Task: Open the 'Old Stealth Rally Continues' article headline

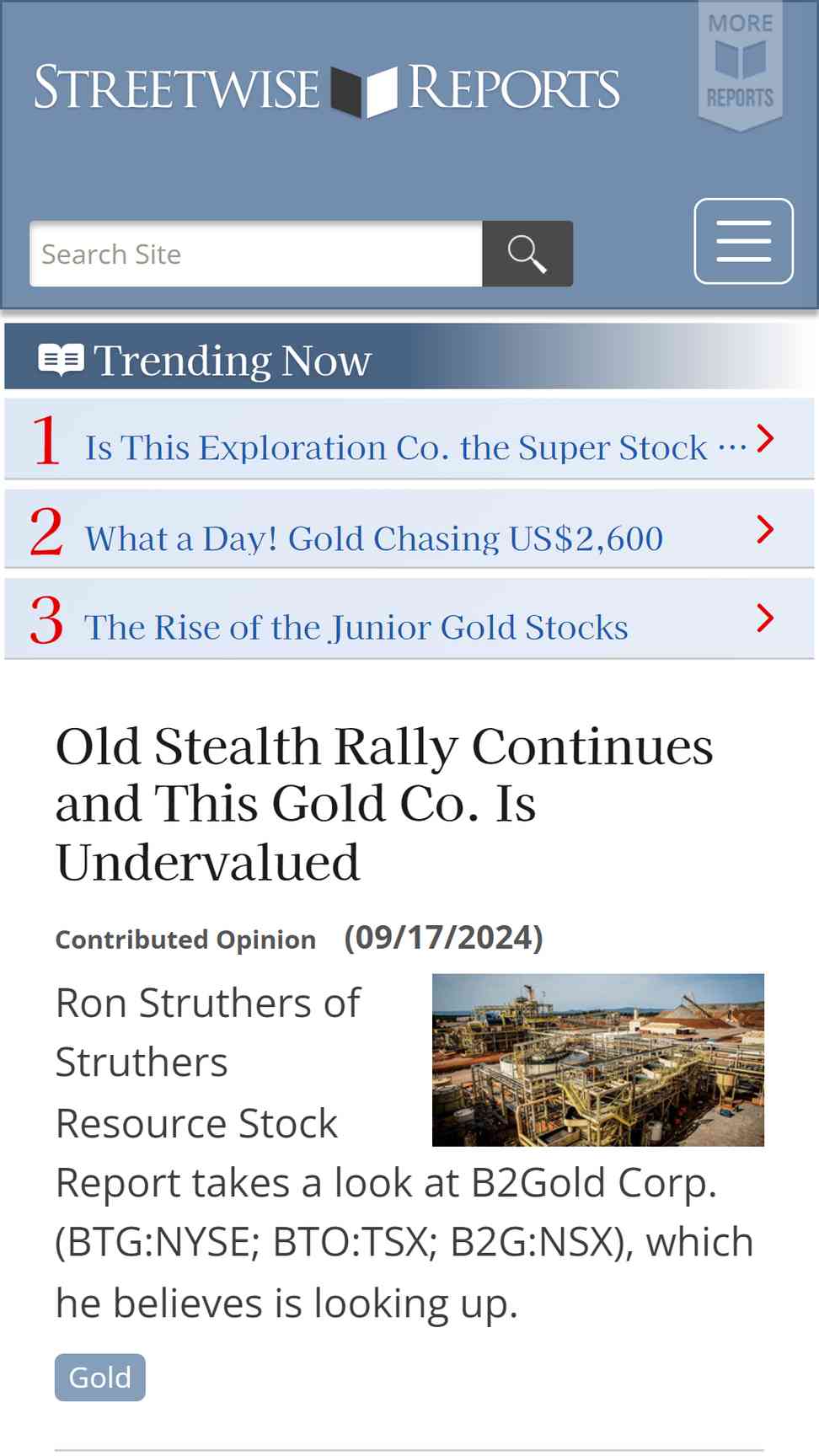Action: point(384,804)
